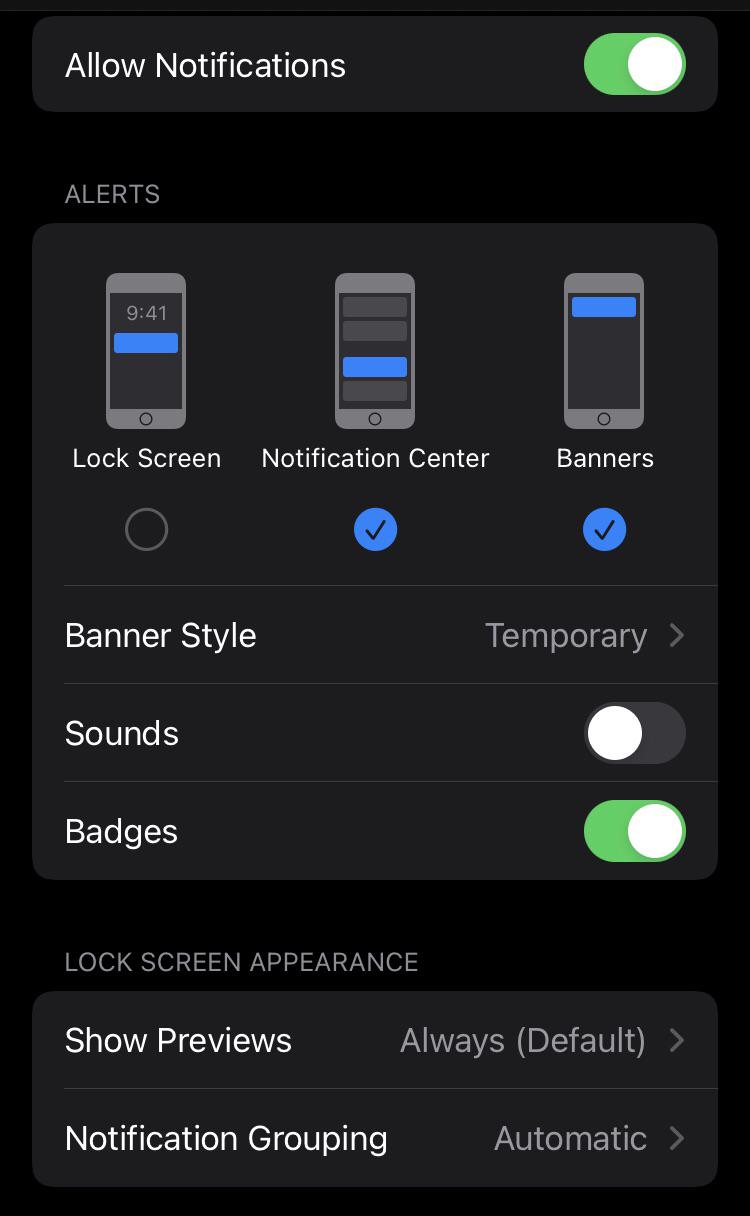Select the Banners preview thumbnail
The image size is (750, 1216).
(x=604, y=350)
